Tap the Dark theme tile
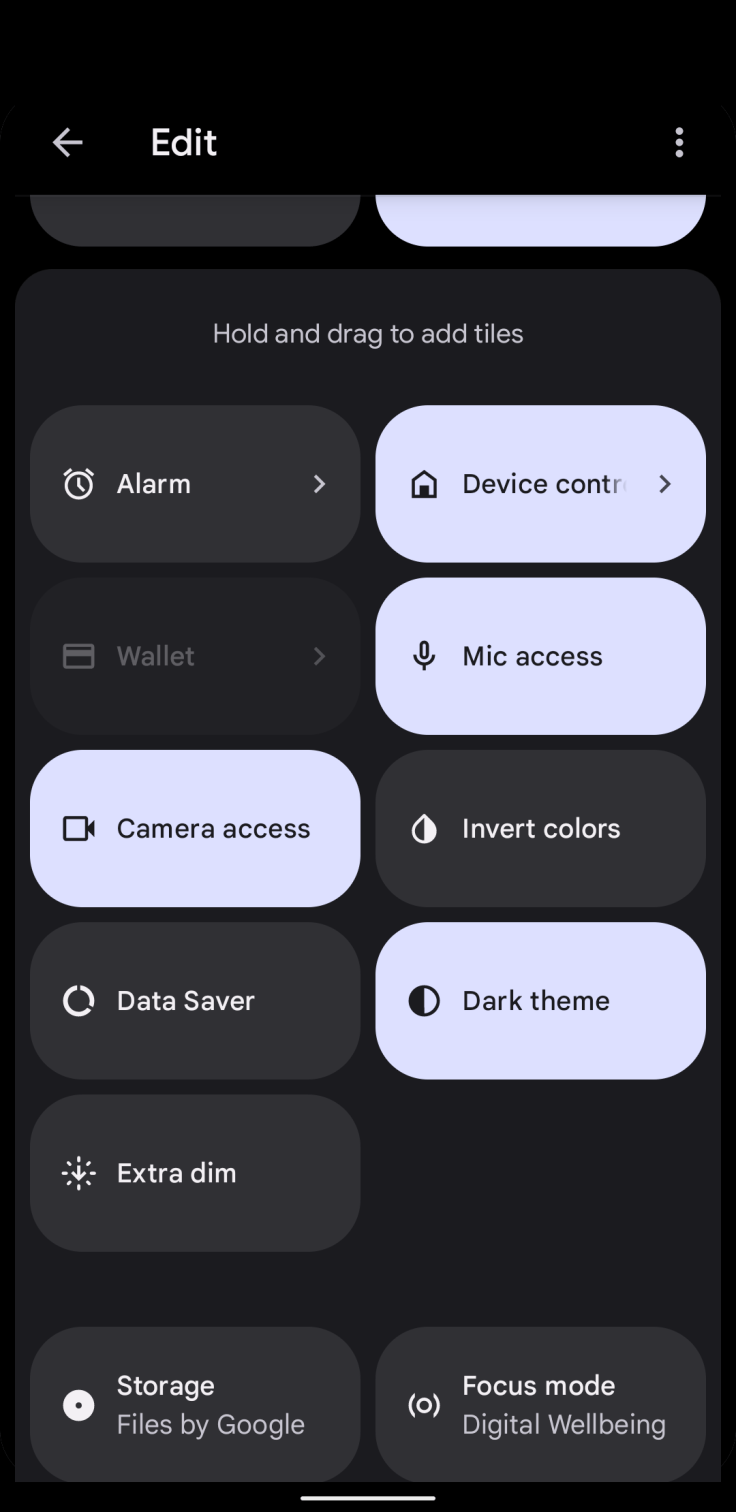Screen dimensions: 736x1512 (x=540, y=1000)
